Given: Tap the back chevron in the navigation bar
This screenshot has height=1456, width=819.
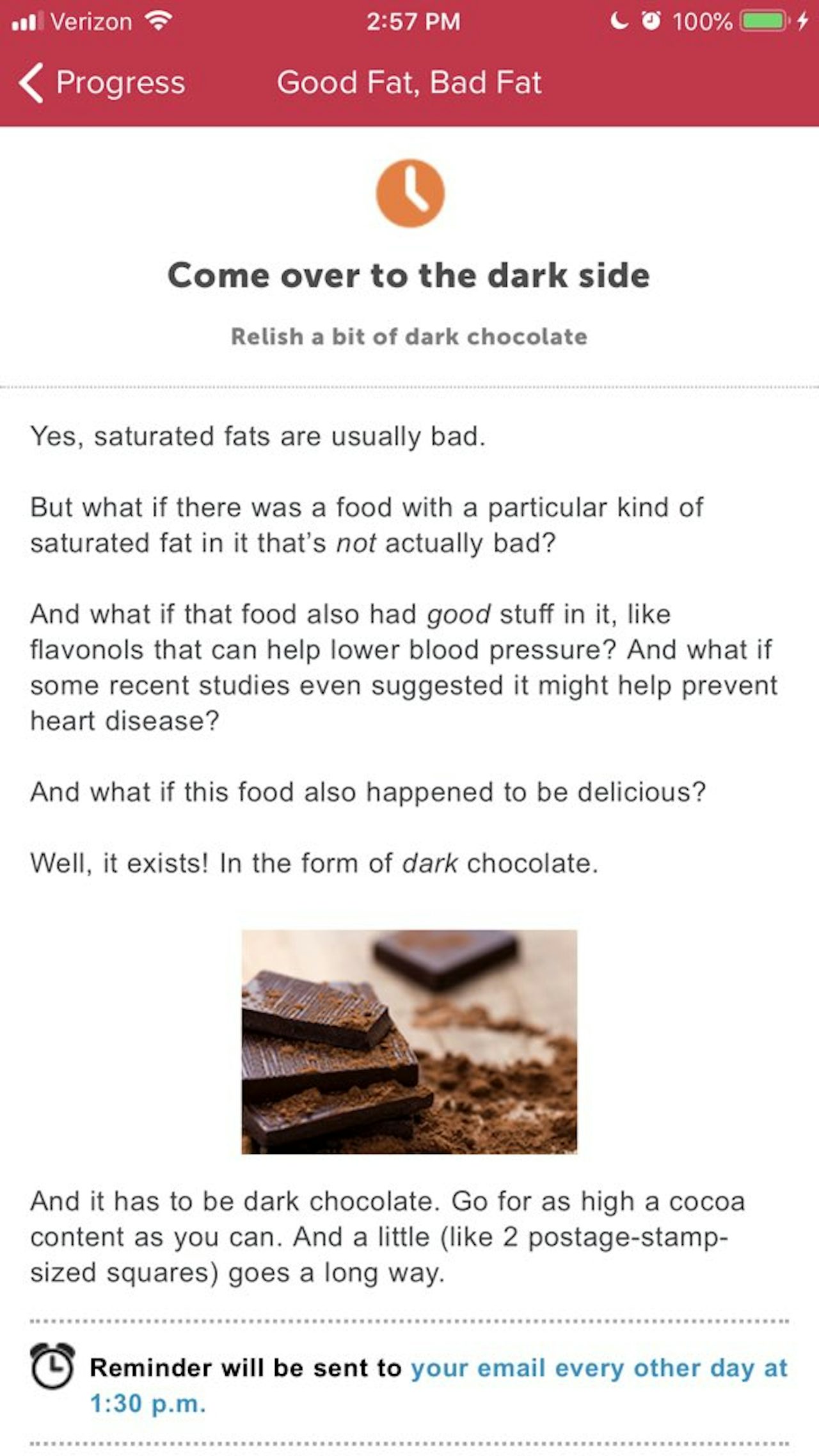Looking at the screenshot, I should [30, 82].
